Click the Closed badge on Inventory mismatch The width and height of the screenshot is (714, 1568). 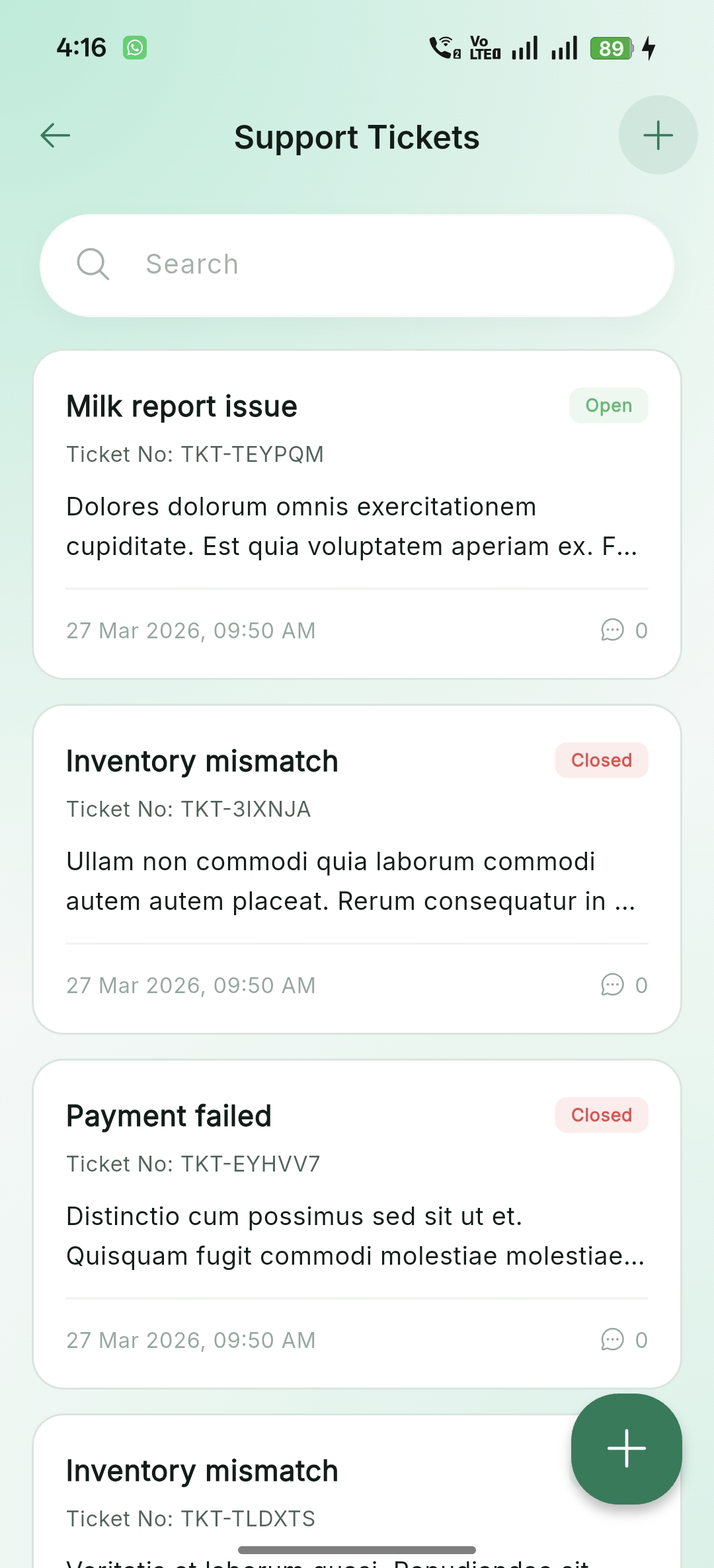point(601,760)
